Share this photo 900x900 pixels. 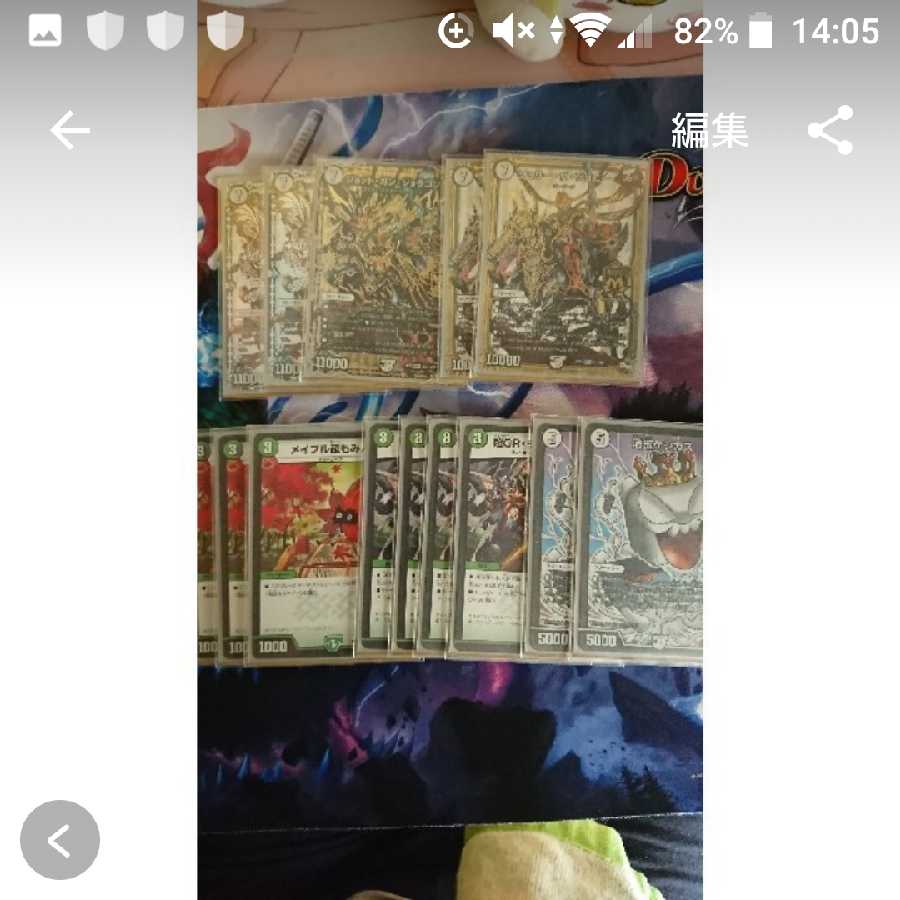click(x=830, y=130)
